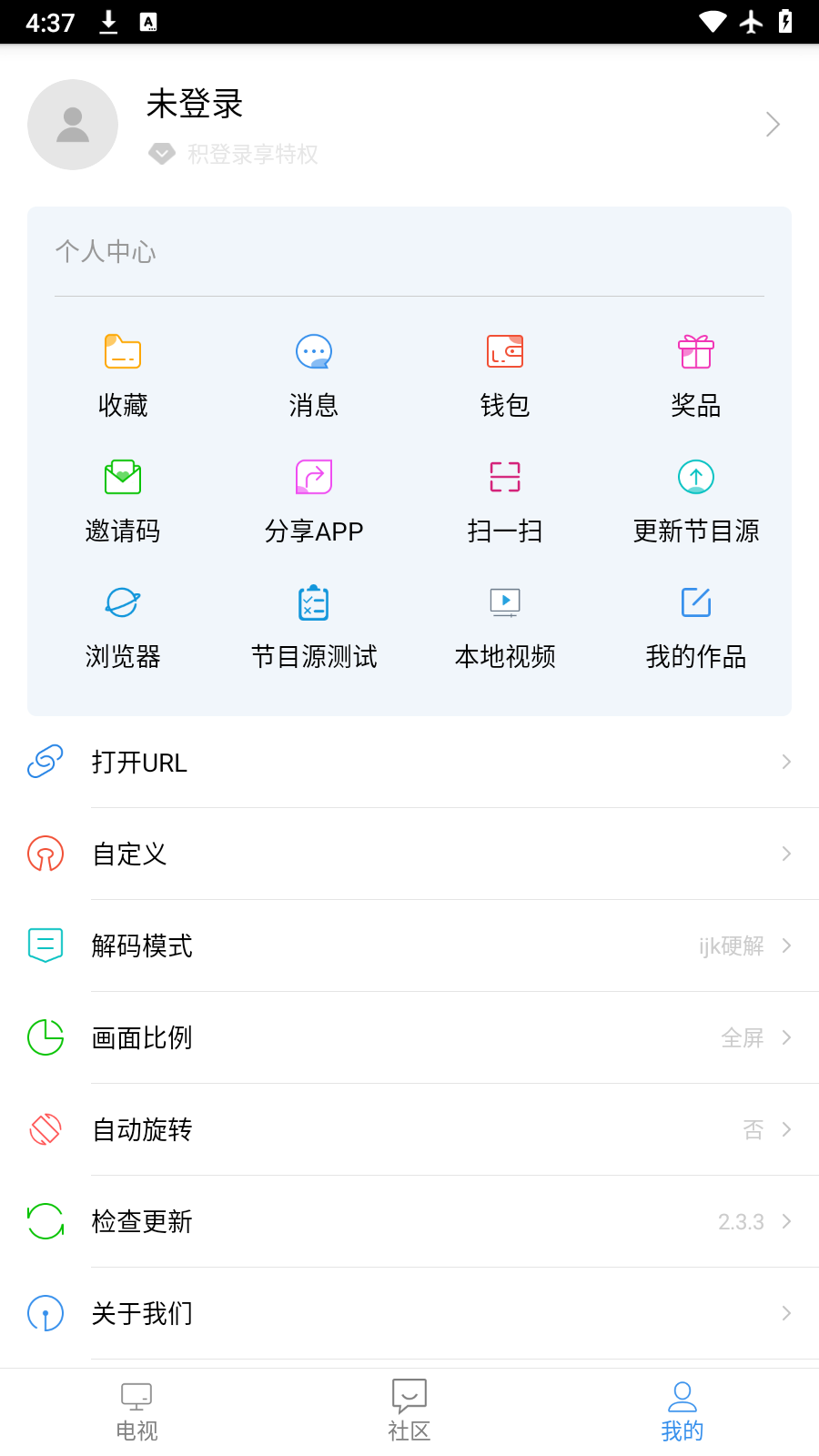Switch to the 电视 tab
This screenshot has height=1456, width=819.
(x=136, y=1411)
